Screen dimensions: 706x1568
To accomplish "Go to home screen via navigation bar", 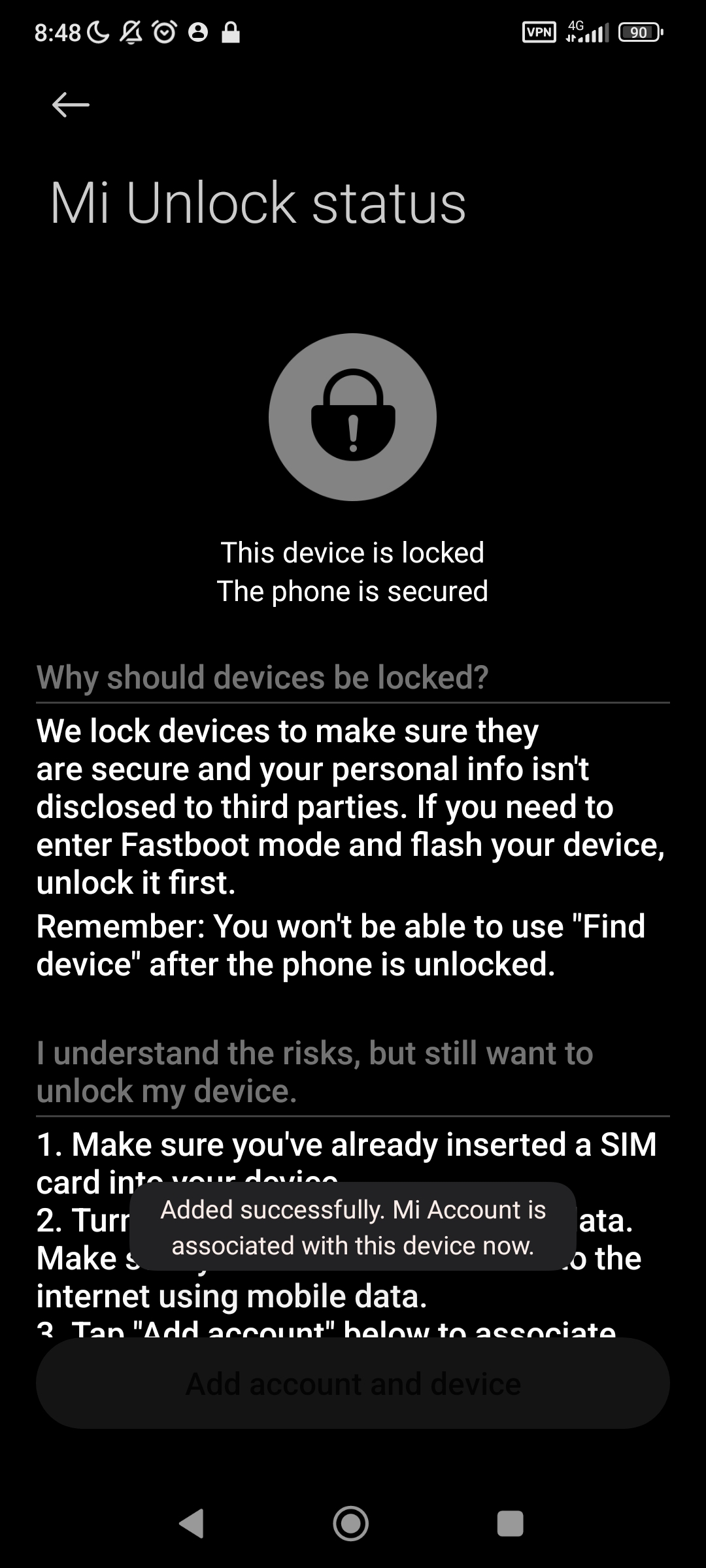I will (351, 1524).
